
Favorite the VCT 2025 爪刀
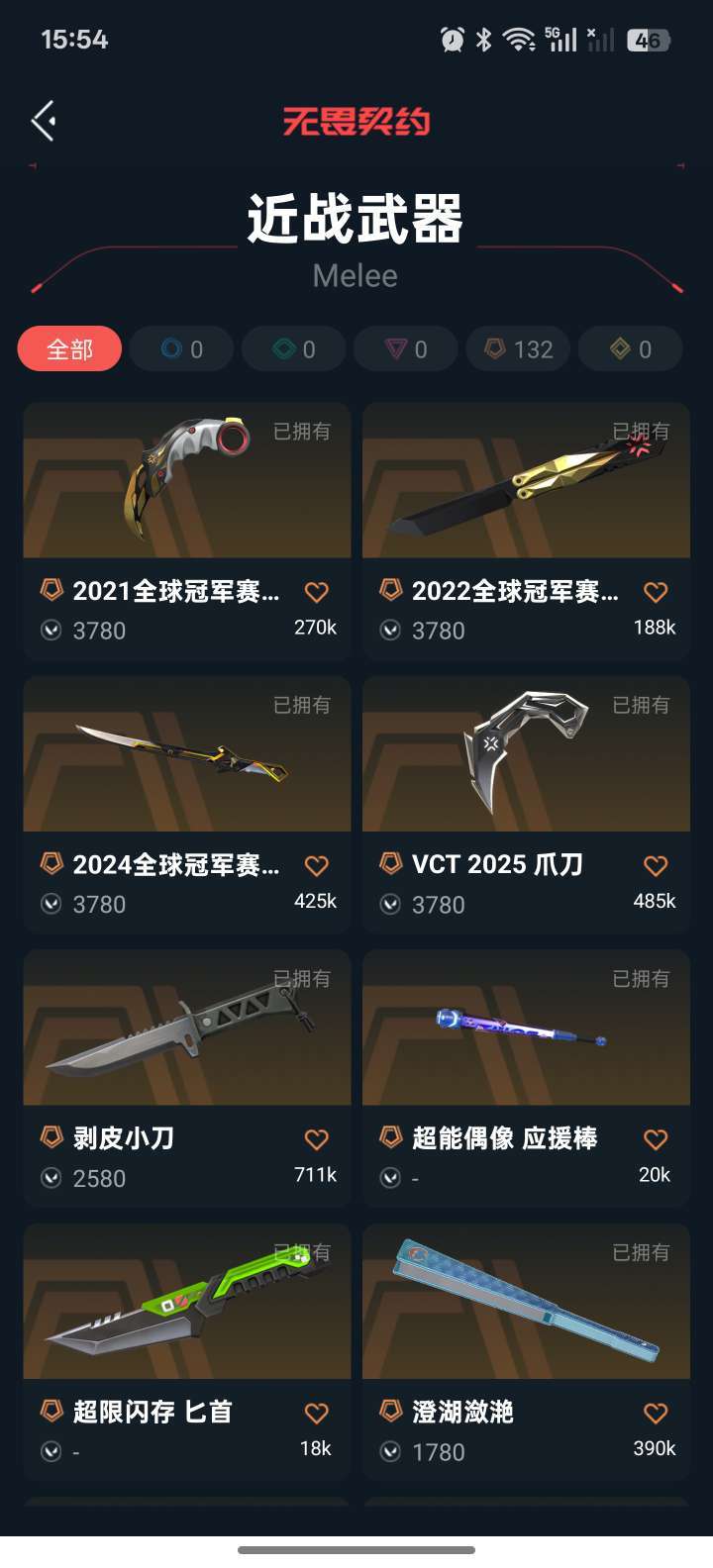pyautogui.click(x=655, y=865)
